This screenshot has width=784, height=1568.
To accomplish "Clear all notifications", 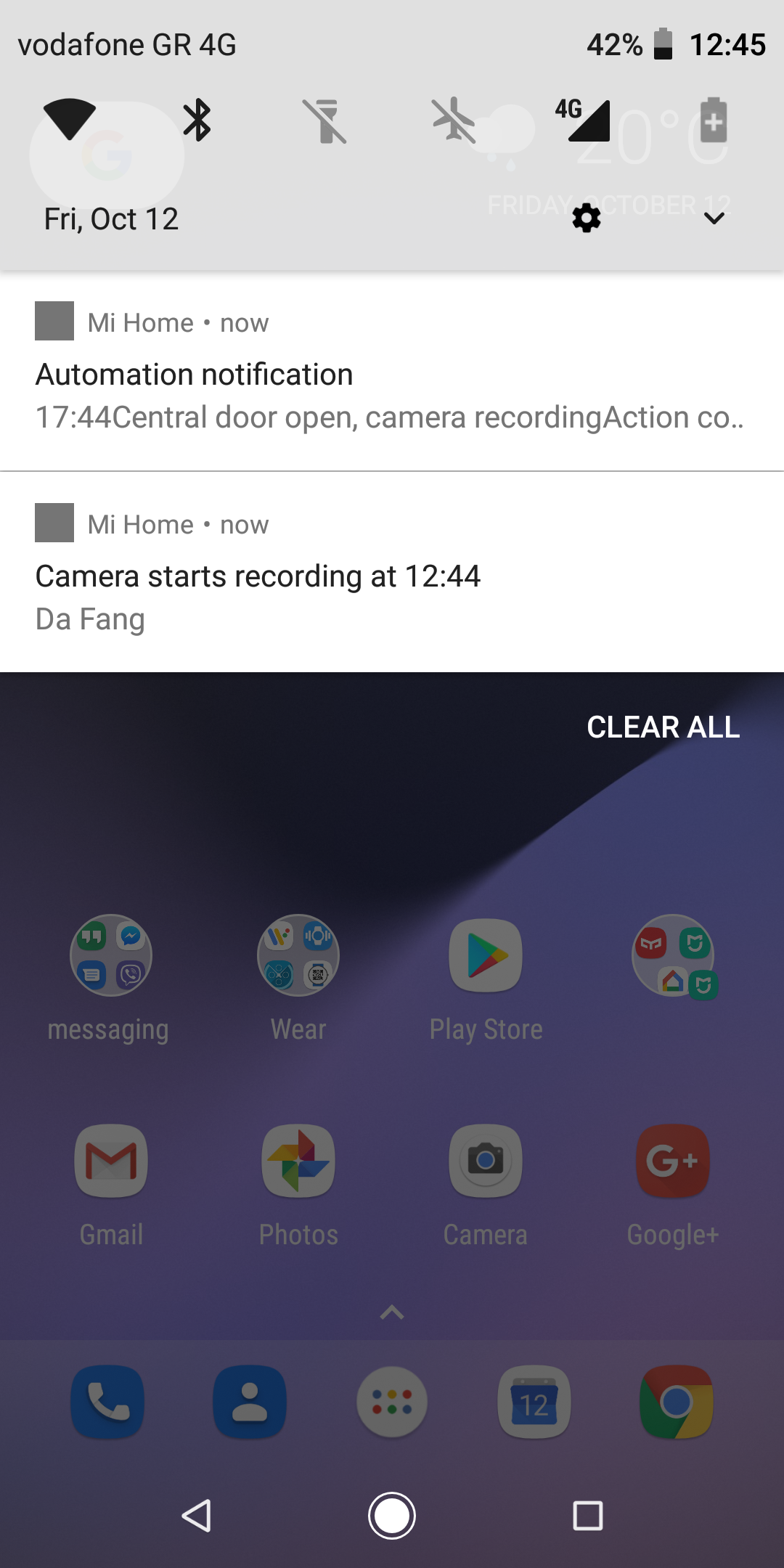I will click(663, 727).
